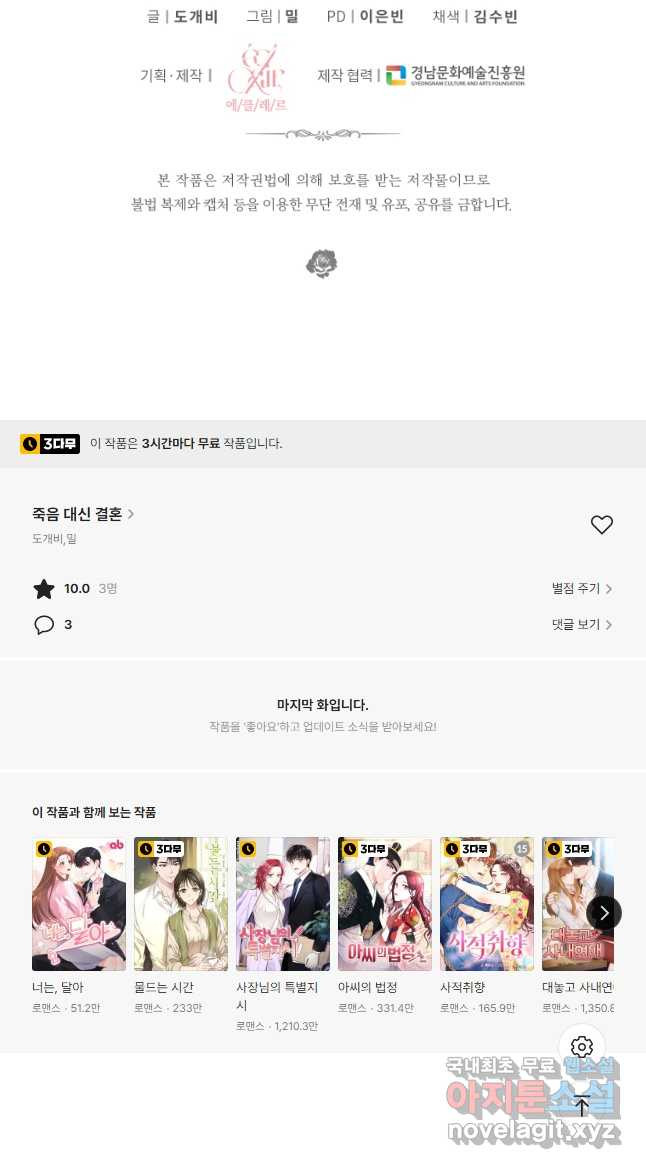The image size is (646, 1169).
Task: Jump back to top of page
Action: 582,1105
